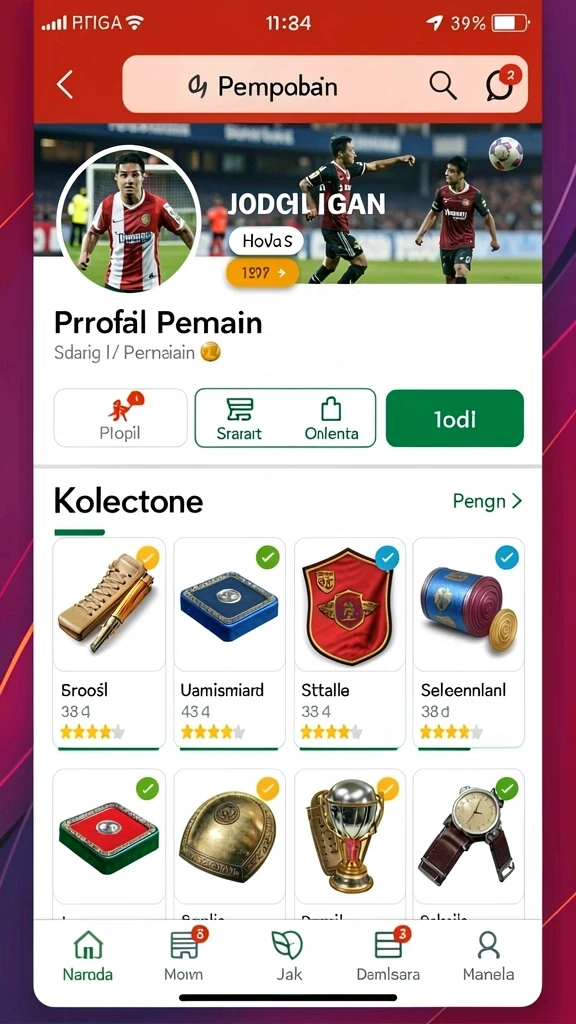
Task: Tap the green Iodi button
Action: pyautogui.click(x=455, y=418)
